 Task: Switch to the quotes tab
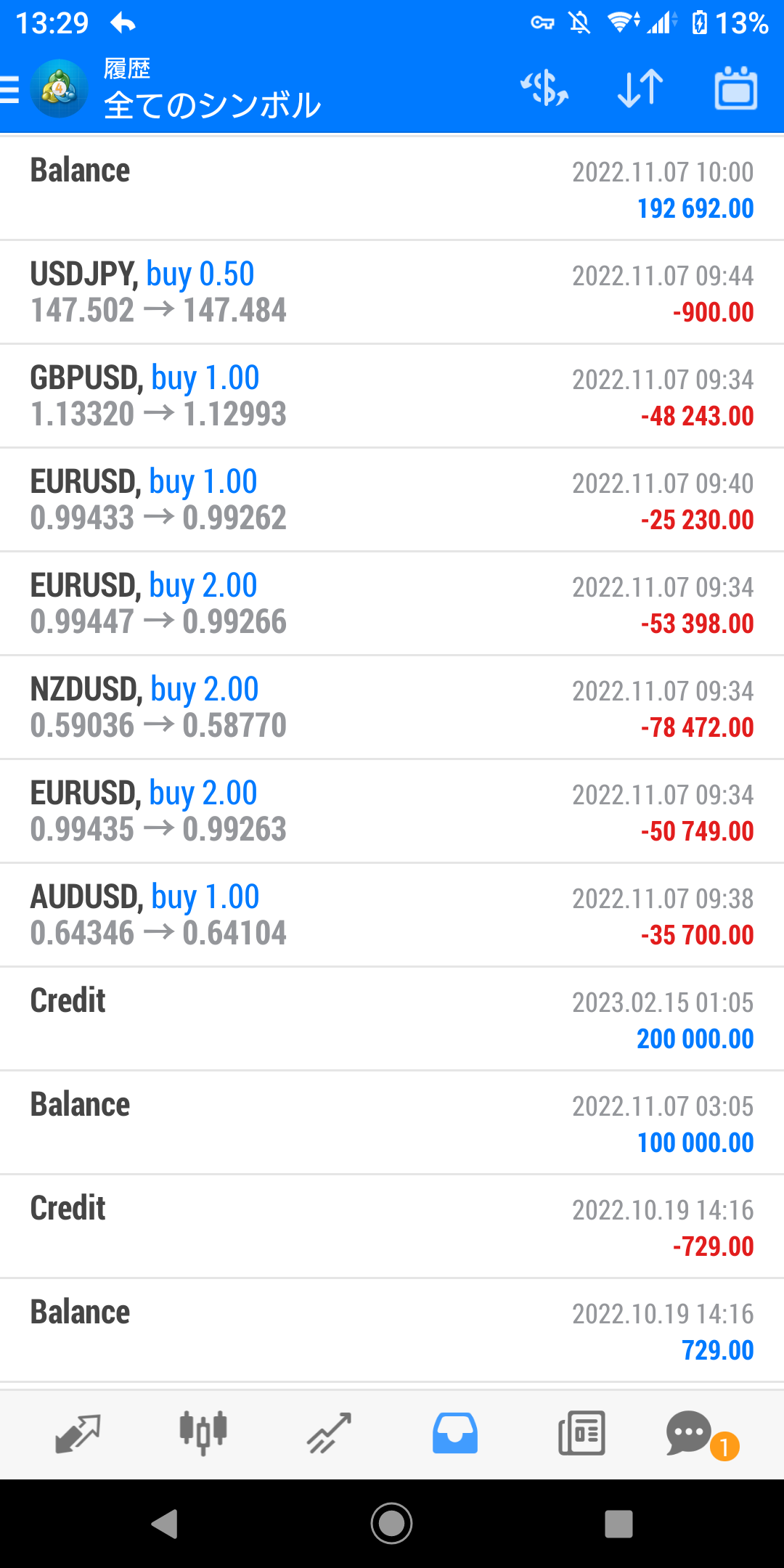click(78, 1434)
